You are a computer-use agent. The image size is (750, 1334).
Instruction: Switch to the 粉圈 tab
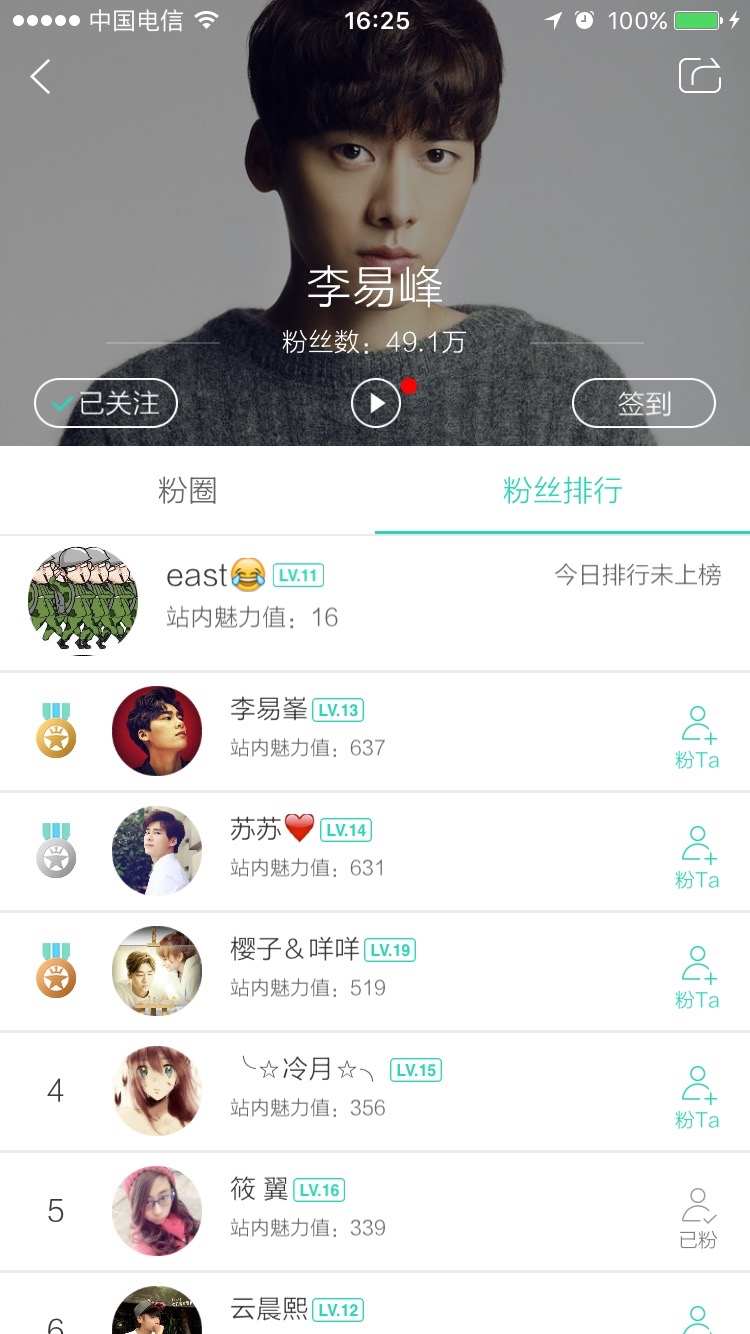[187, 490]
